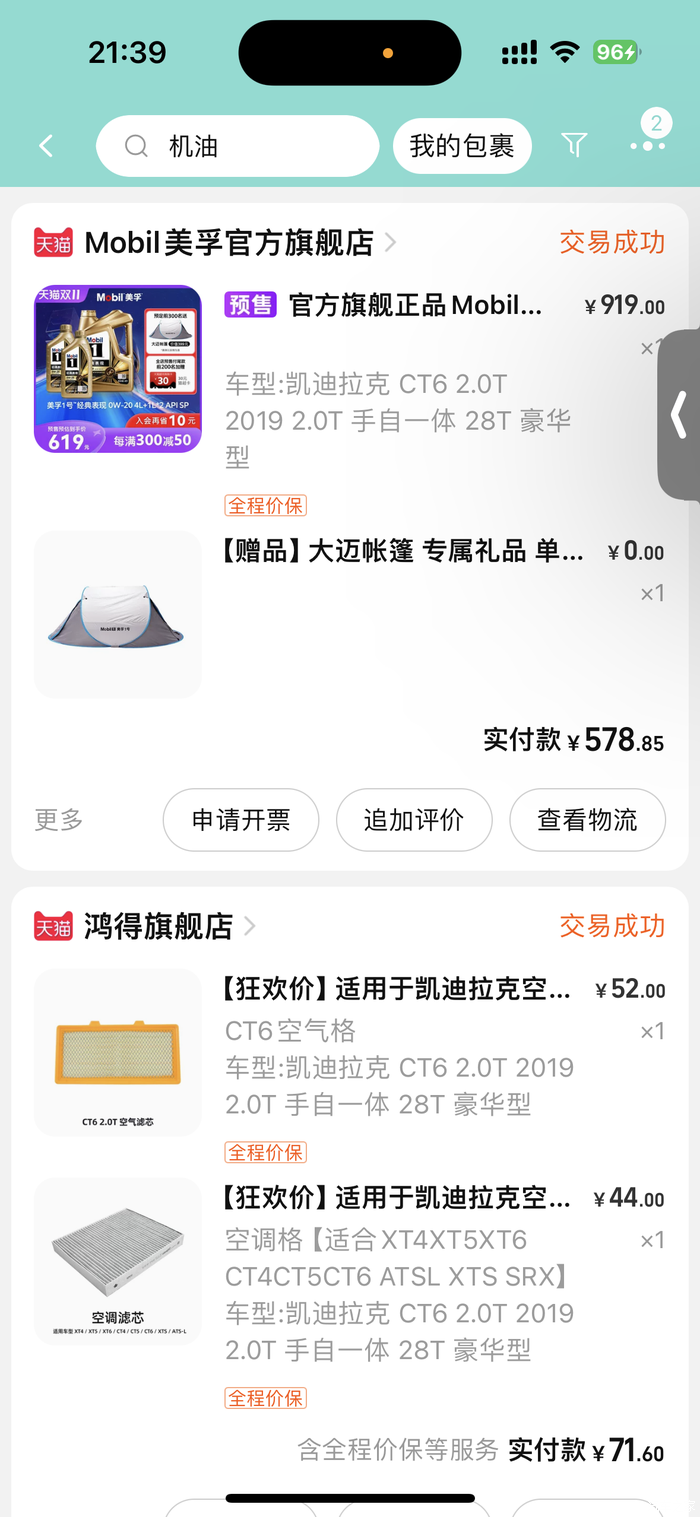This screenshot has width=700, height=1517.
Task: Open 我的包裹 packages
Action: [x=461, y=146]
